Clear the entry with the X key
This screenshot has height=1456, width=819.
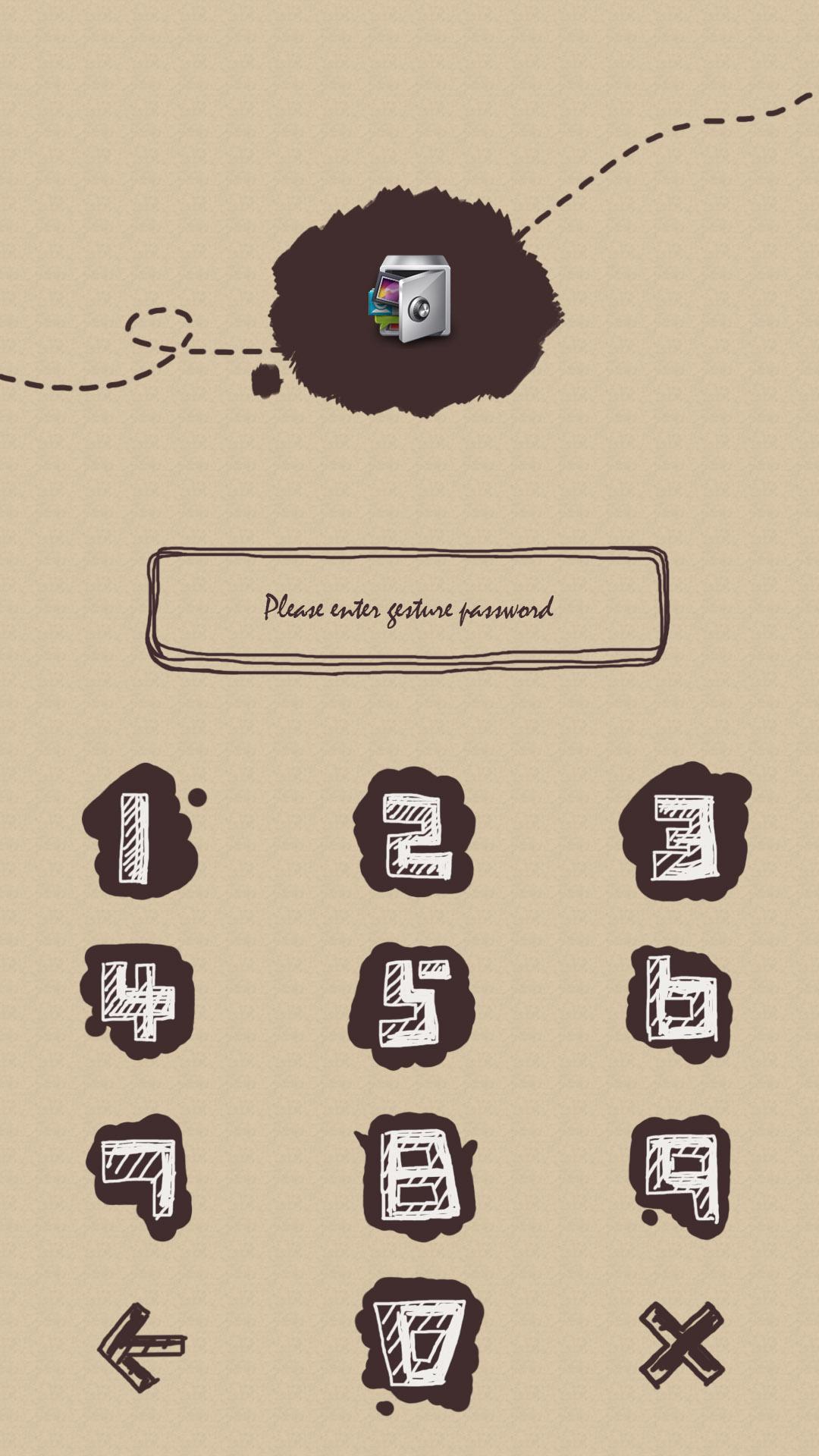tap(681, 1345)
